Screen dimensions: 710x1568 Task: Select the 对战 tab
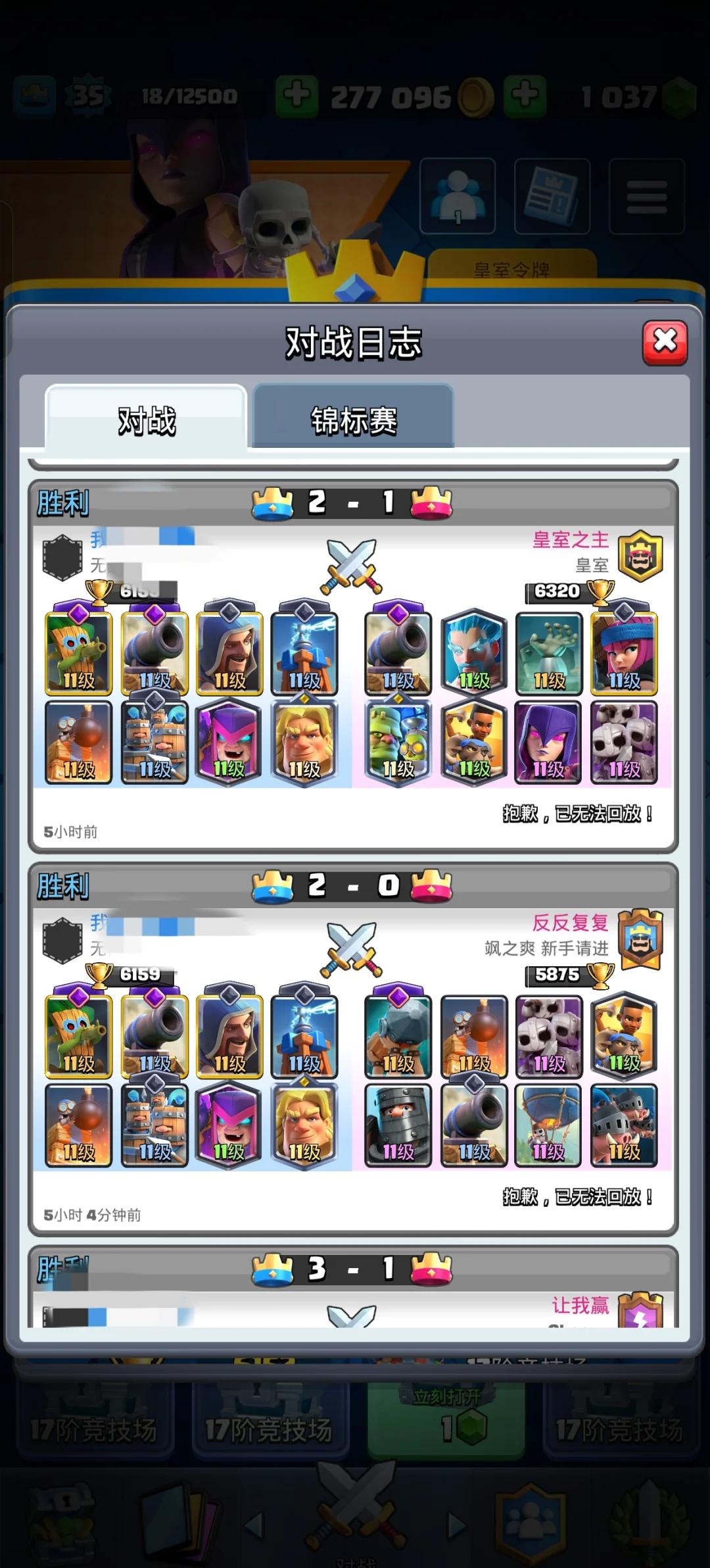[x=147, y=420]
